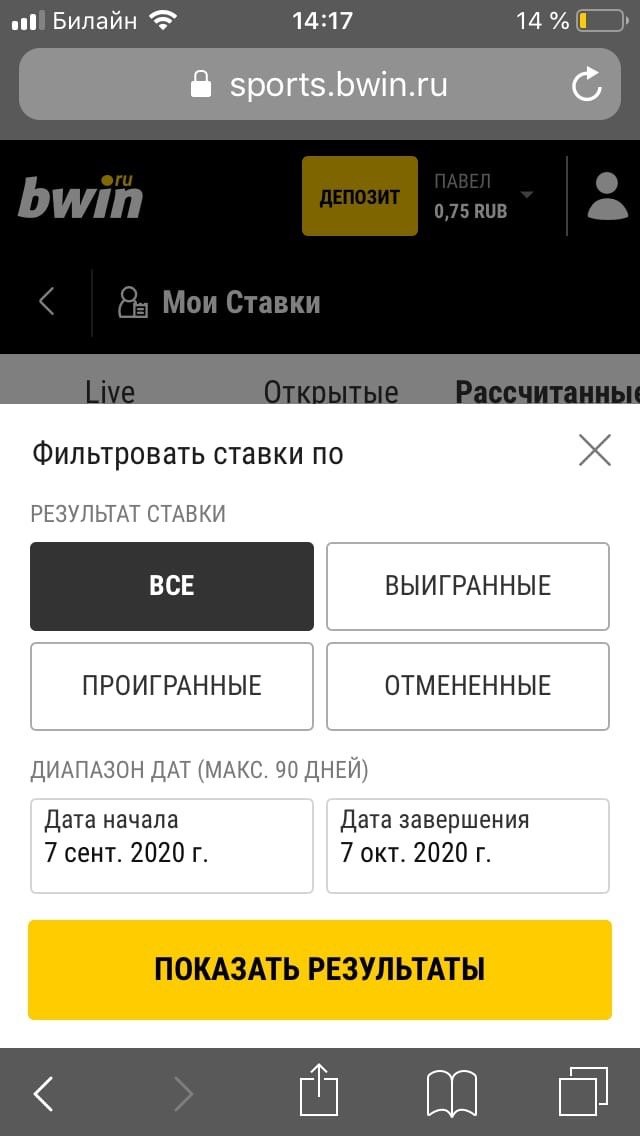
Task: Tap the sports.bwin.ru address bar
Action: (x=320, y=85)
